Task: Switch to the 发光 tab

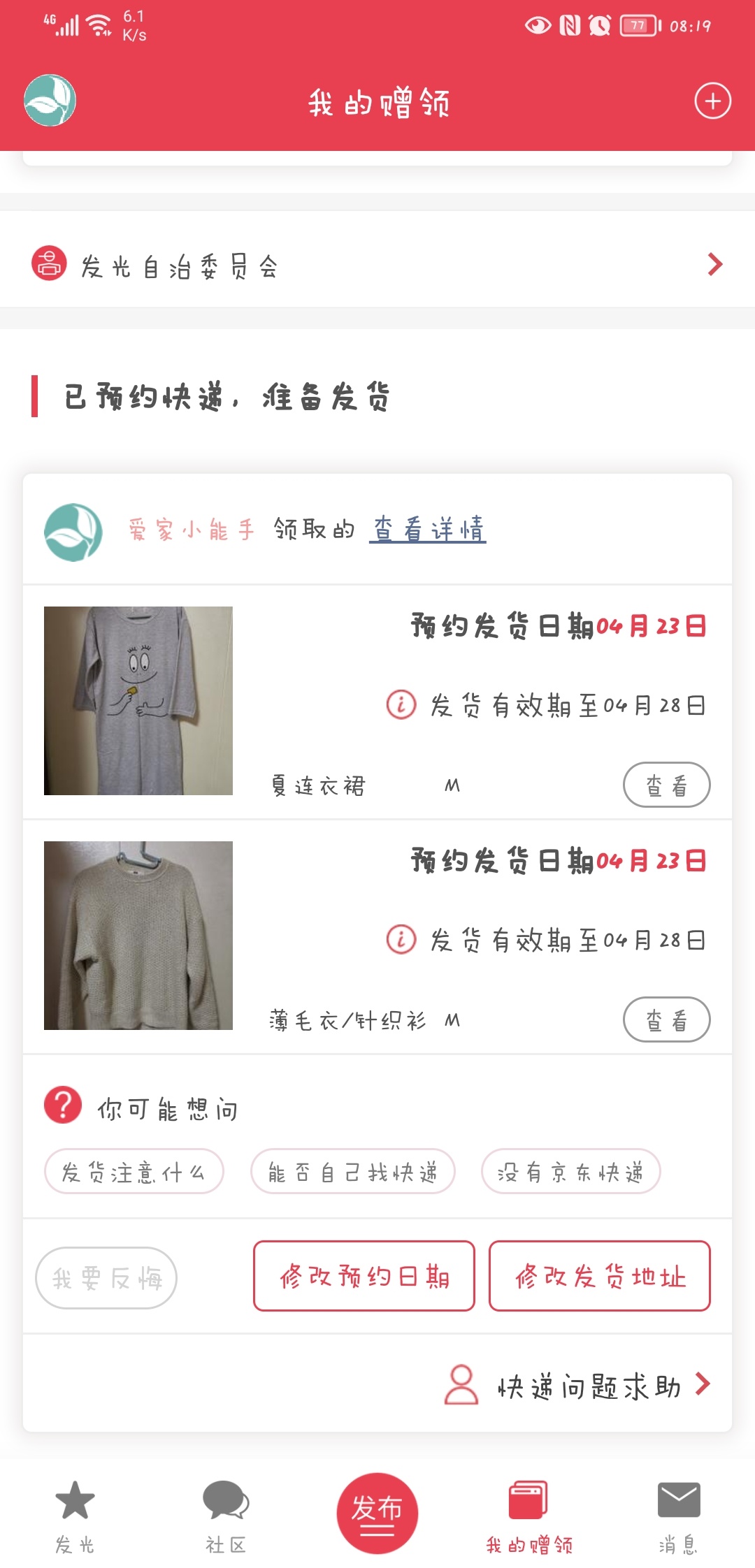Action: 75,1514
